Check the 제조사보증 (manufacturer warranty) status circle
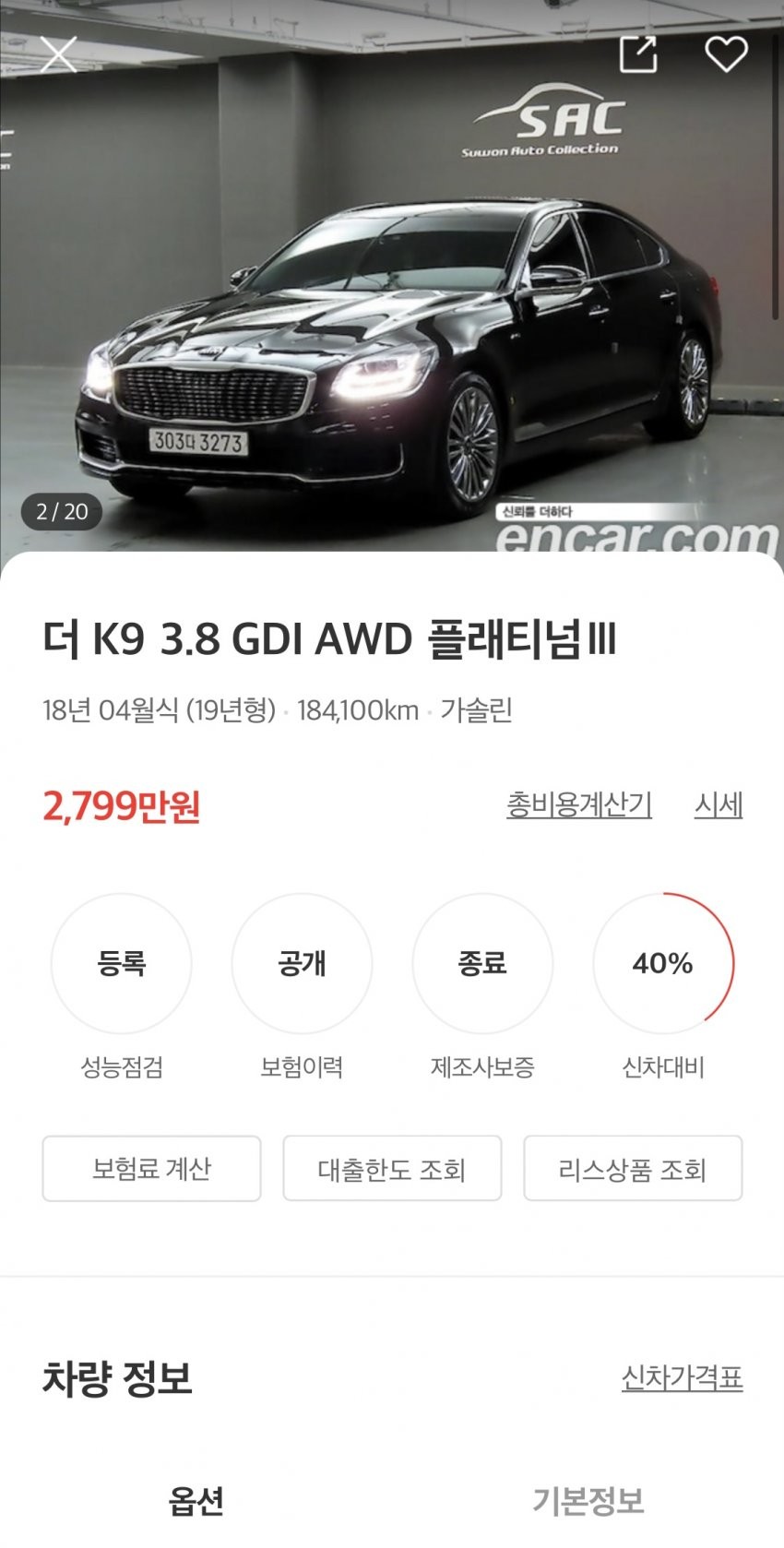This screenshot has height=1548, width=784. 481,964
